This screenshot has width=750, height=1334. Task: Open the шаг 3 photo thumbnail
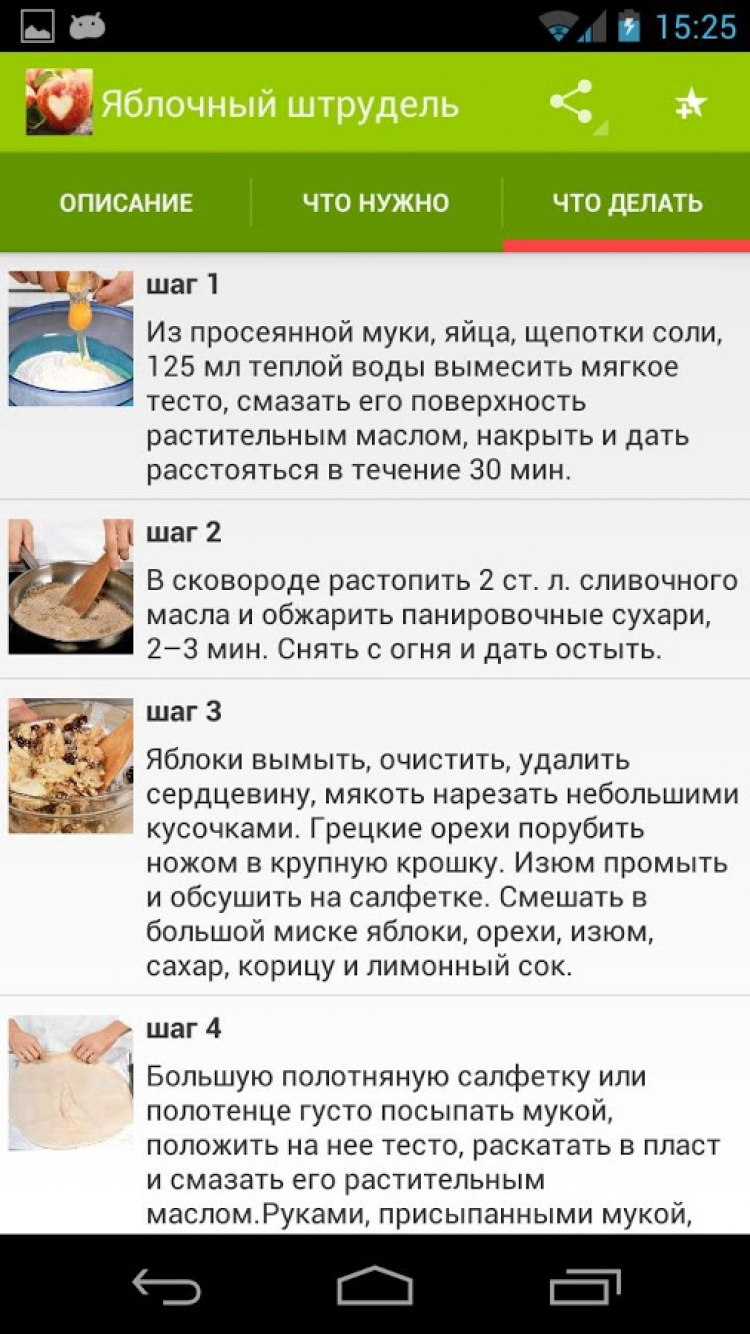pyautogui.click(x=71, y=765)
